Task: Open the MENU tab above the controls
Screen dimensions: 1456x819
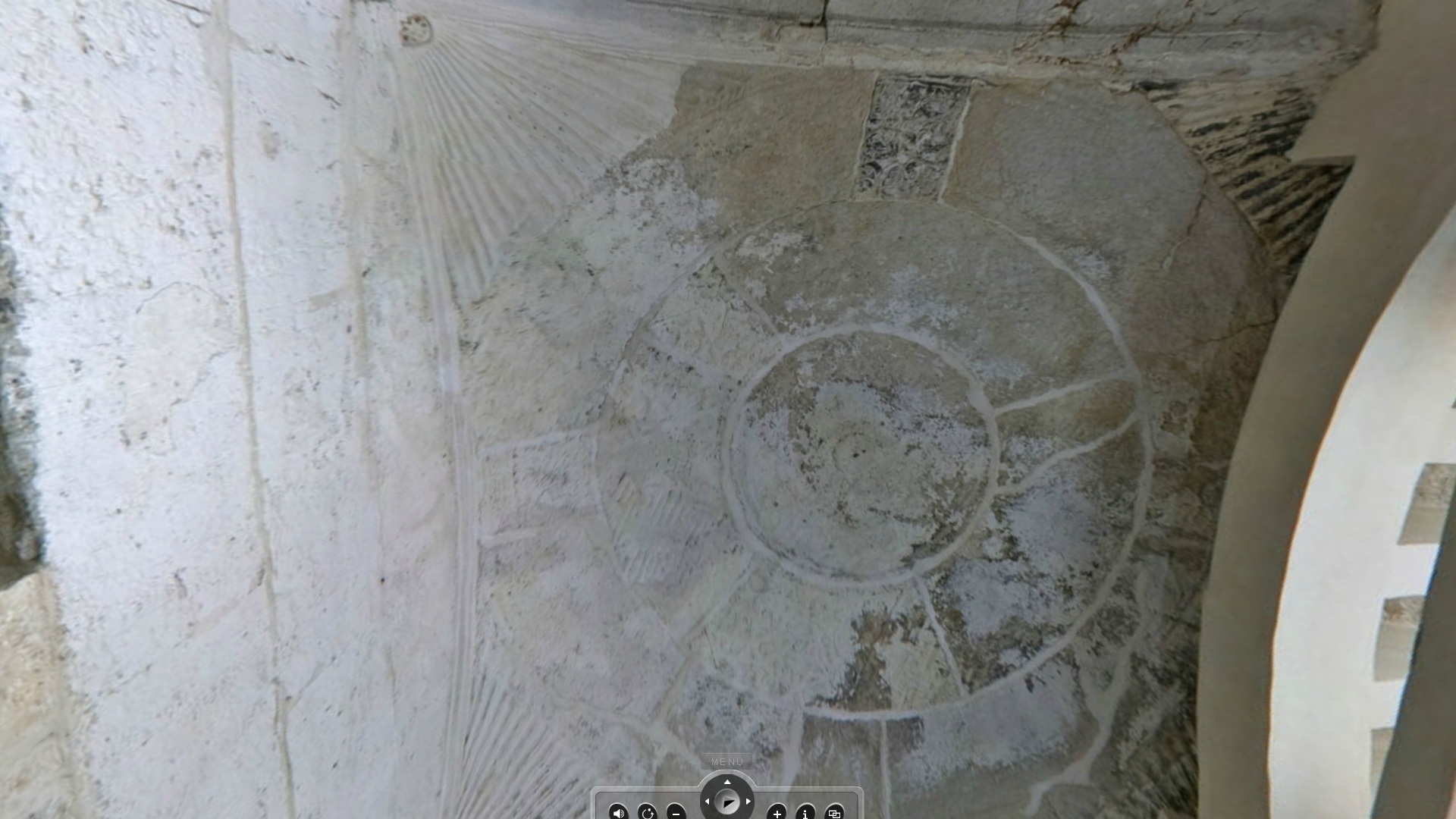Action: tap(727, 761)
